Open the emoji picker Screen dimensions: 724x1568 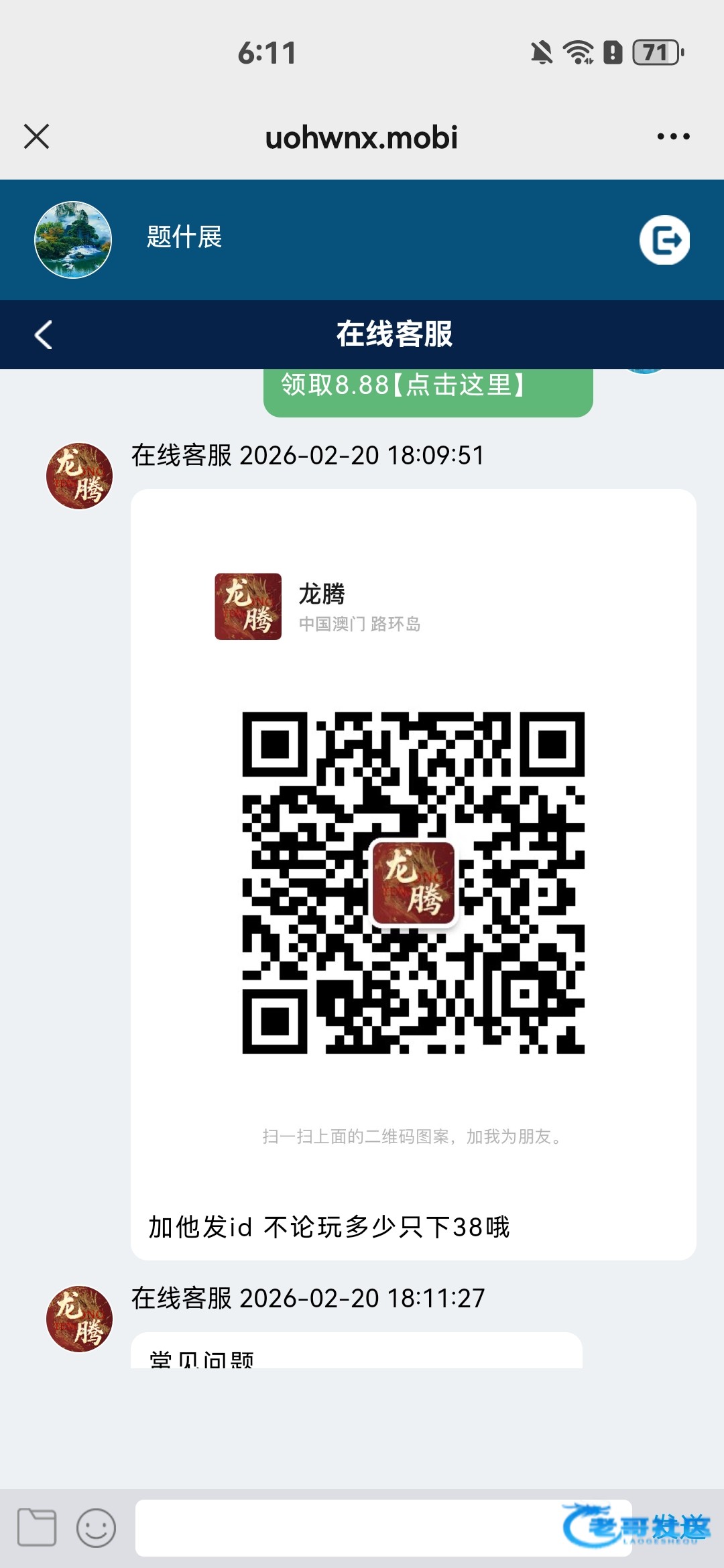pyautogui.click(x=97, y=1528)
